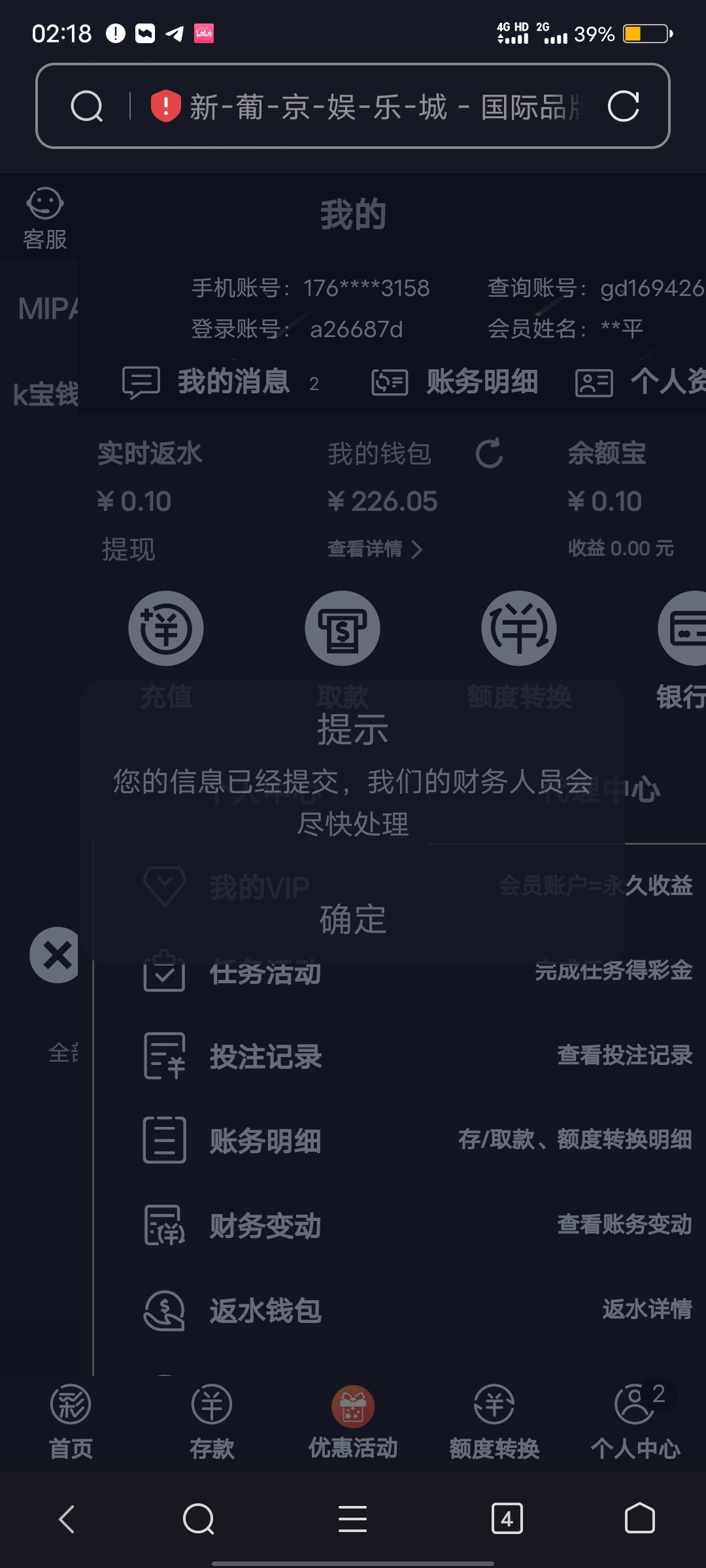706x1568 pixels.
Task: Open 充值 recharge
Action: pos(166,629)
